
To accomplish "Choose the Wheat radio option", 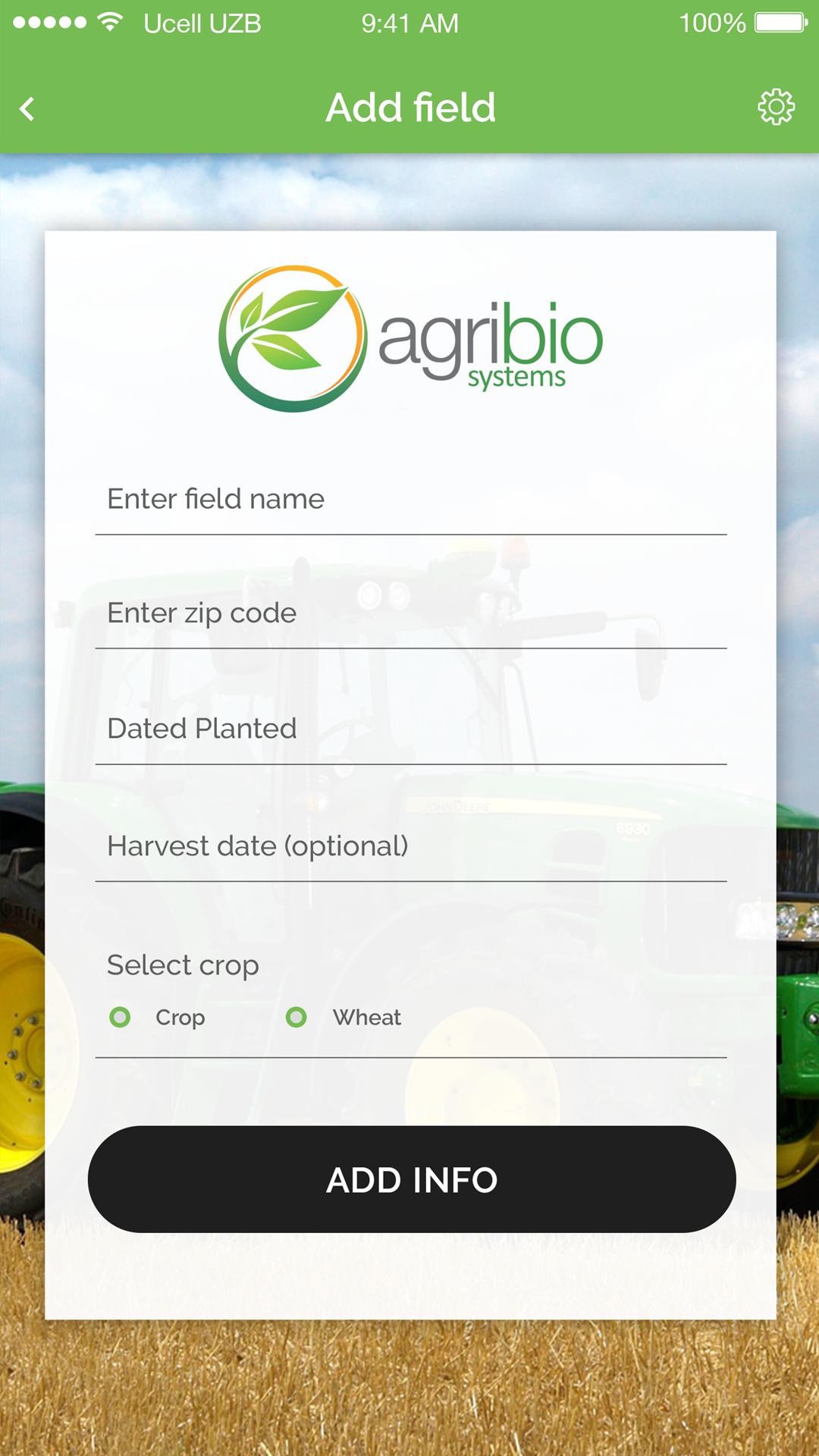I will pos(297,1017).
